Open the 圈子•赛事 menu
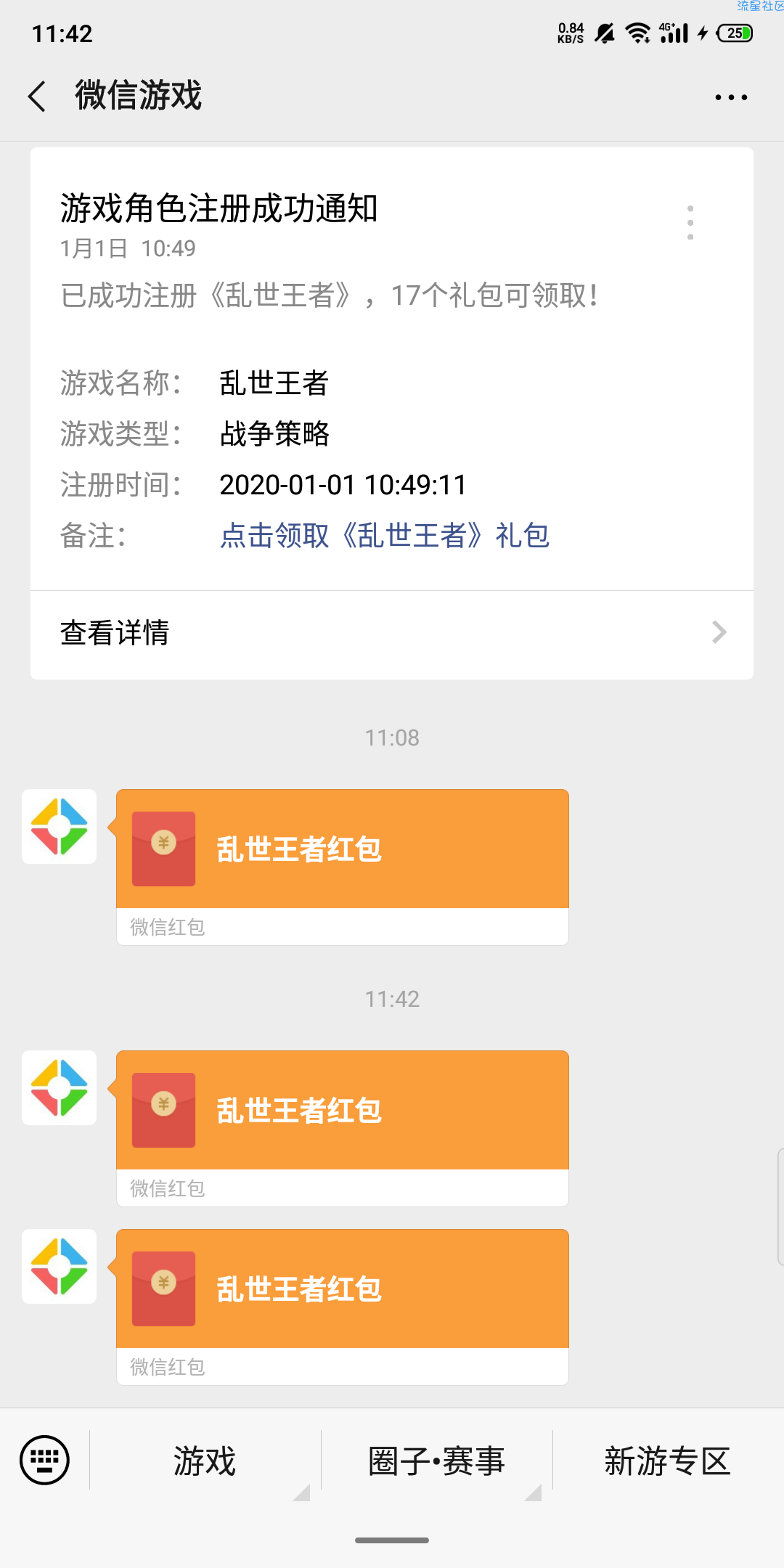Screen dimensions: 784x1568 click(x=437, y=1461)
